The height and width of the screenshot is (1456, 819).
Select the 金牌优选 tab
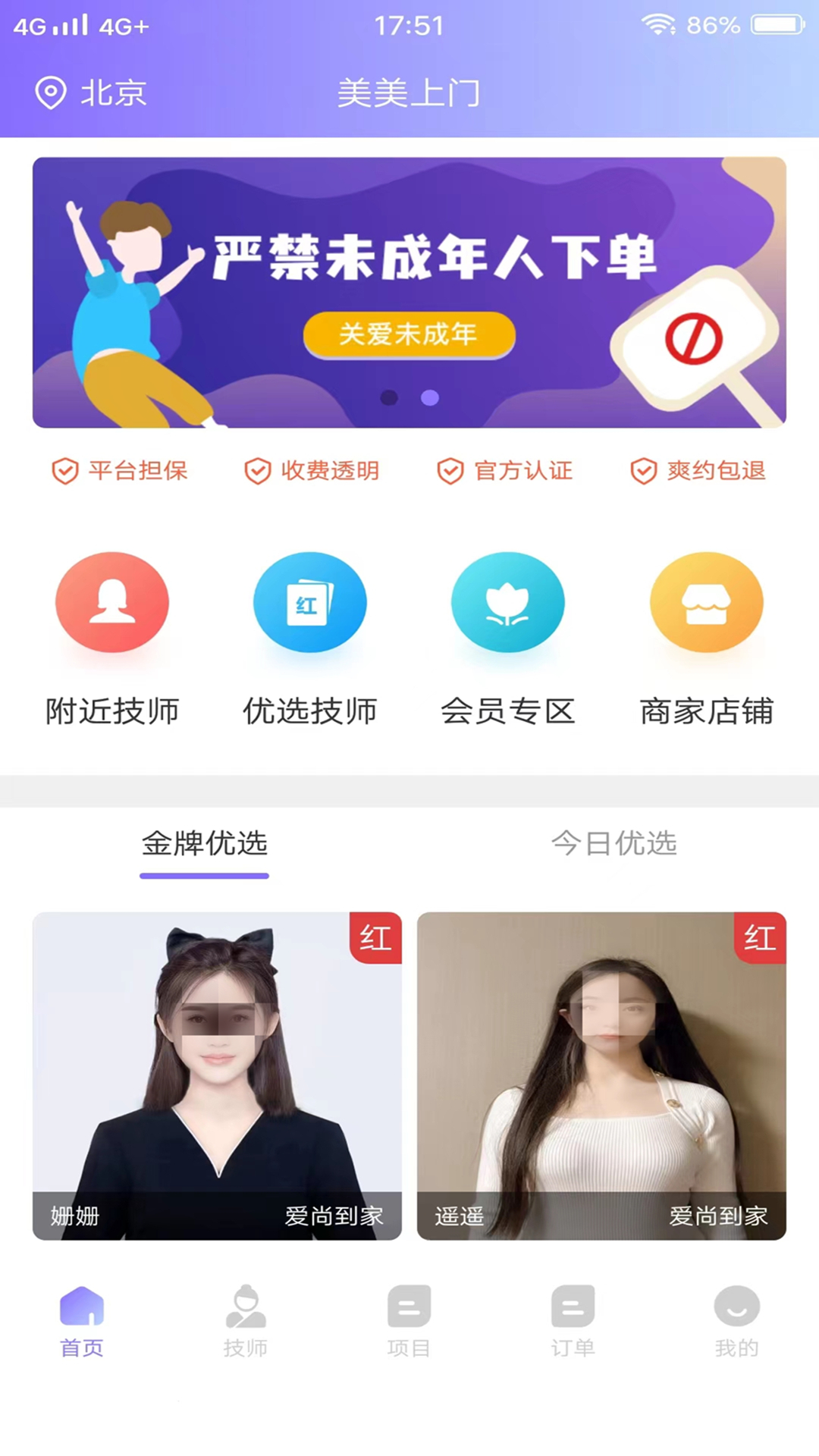click(204, 845)
